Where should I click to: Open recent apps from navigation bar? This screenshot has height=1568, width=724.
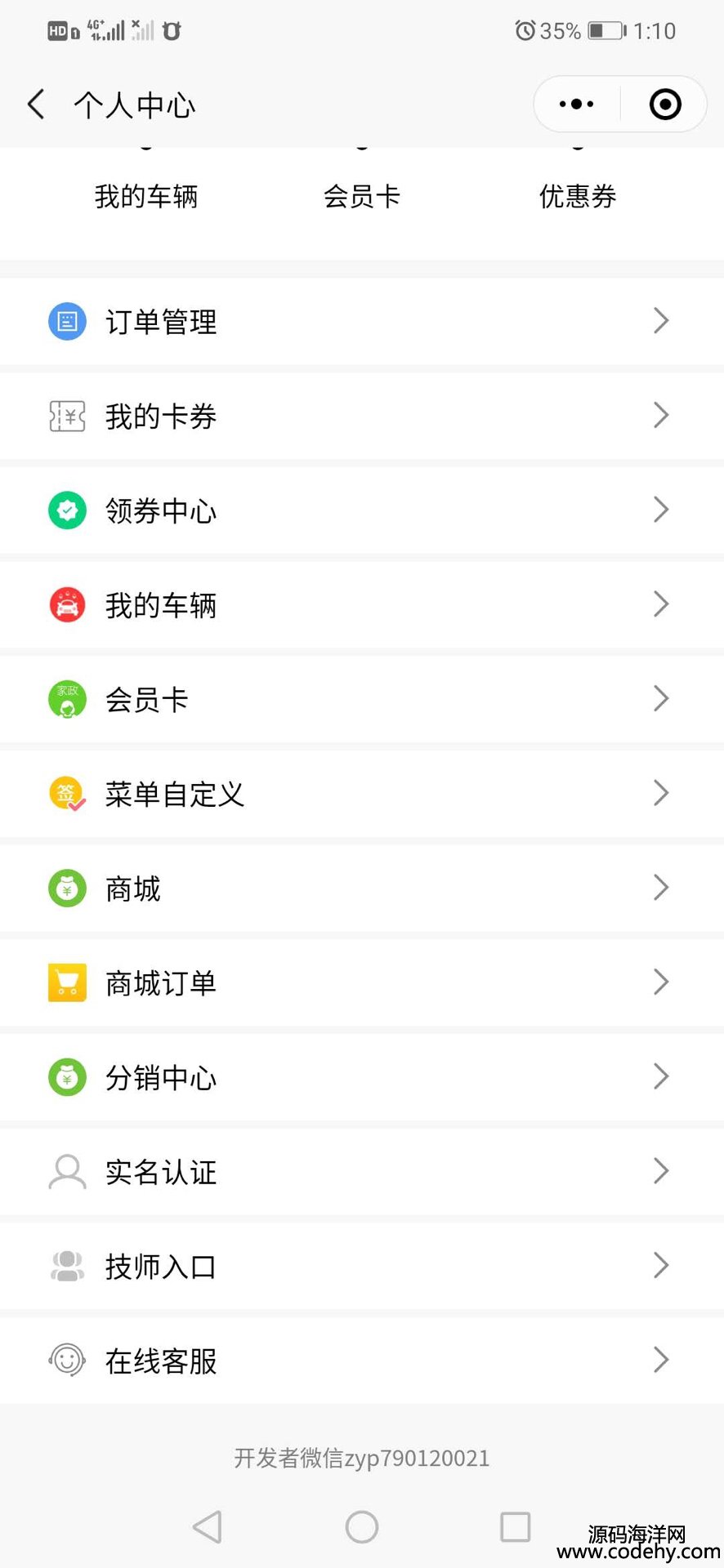point(515,1526)
